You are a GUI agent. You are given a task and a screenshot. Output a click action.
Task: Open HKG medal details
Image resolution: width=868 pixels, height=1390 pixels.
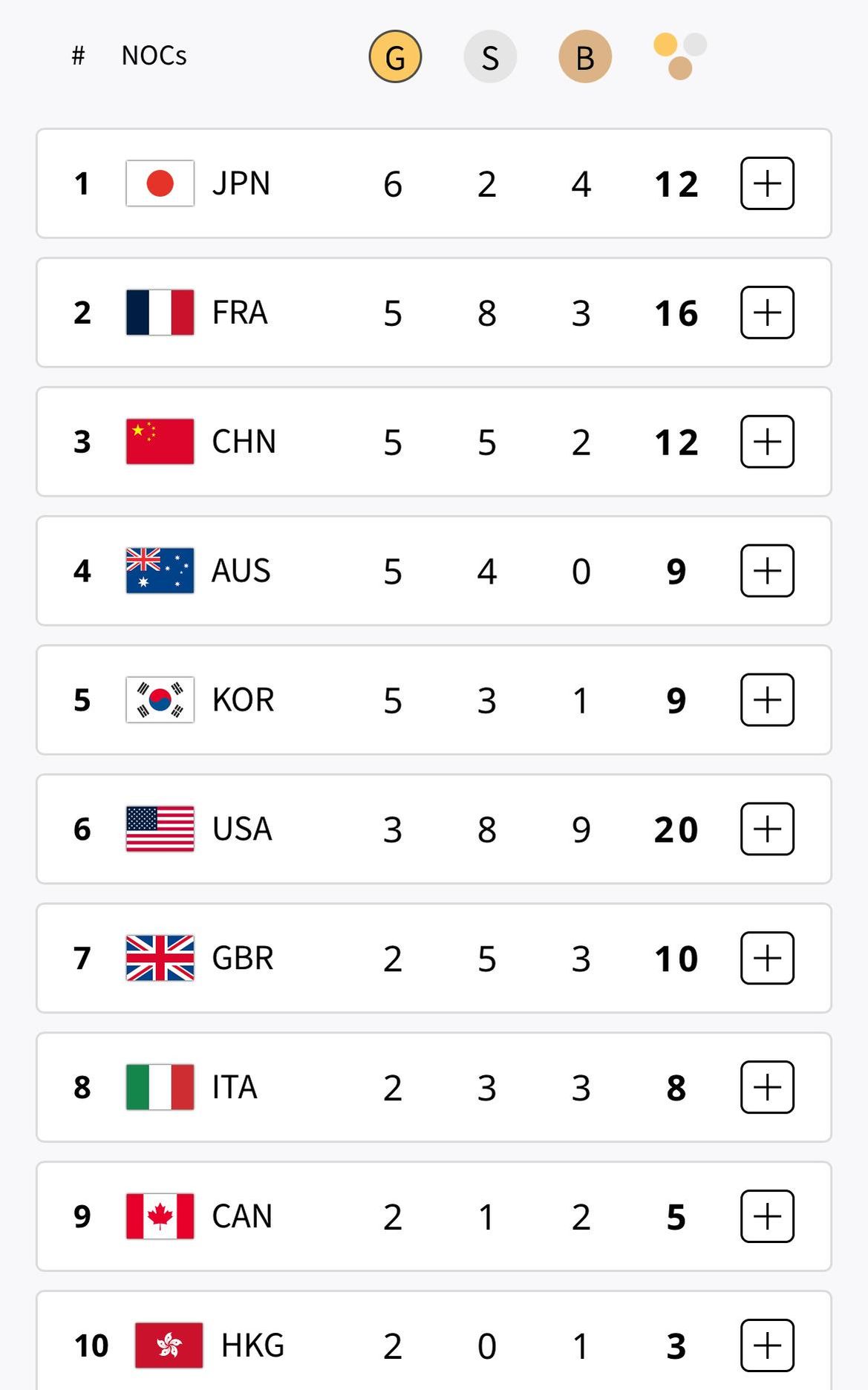767,1345
